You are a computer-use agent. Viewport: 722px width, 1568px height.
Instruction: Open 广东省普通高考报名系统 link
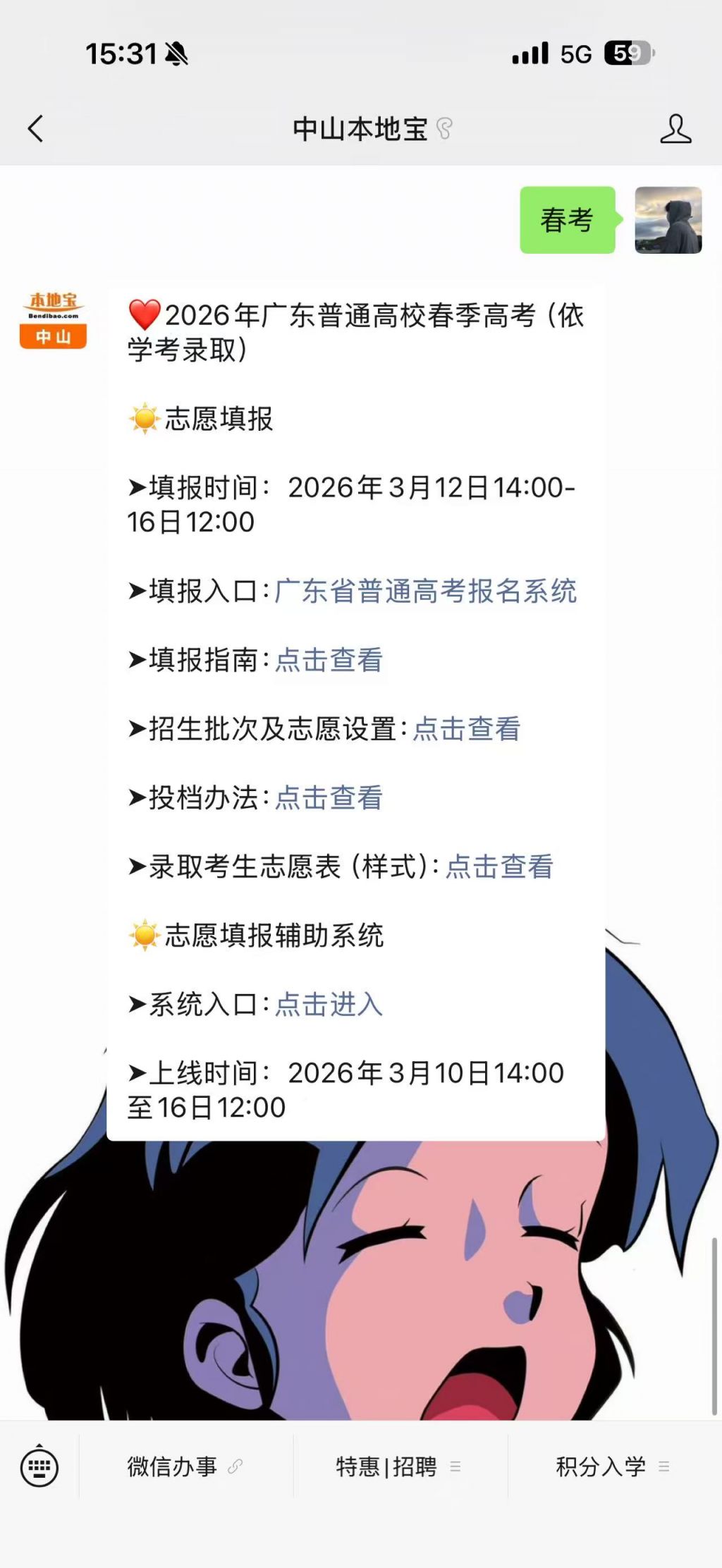(x=425, y=591)
